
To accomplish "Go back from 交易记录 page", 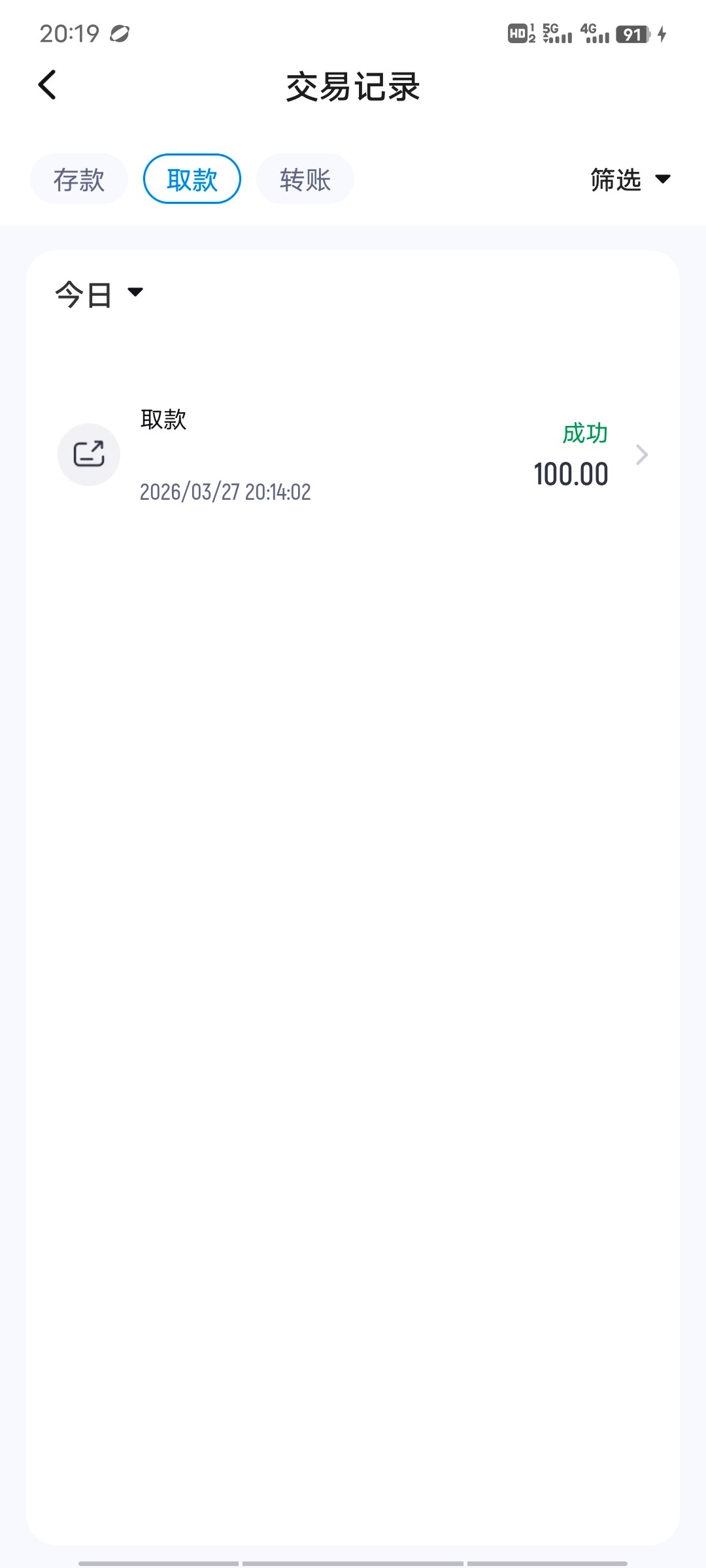I will pyautogui.click(x=47, y=86).
